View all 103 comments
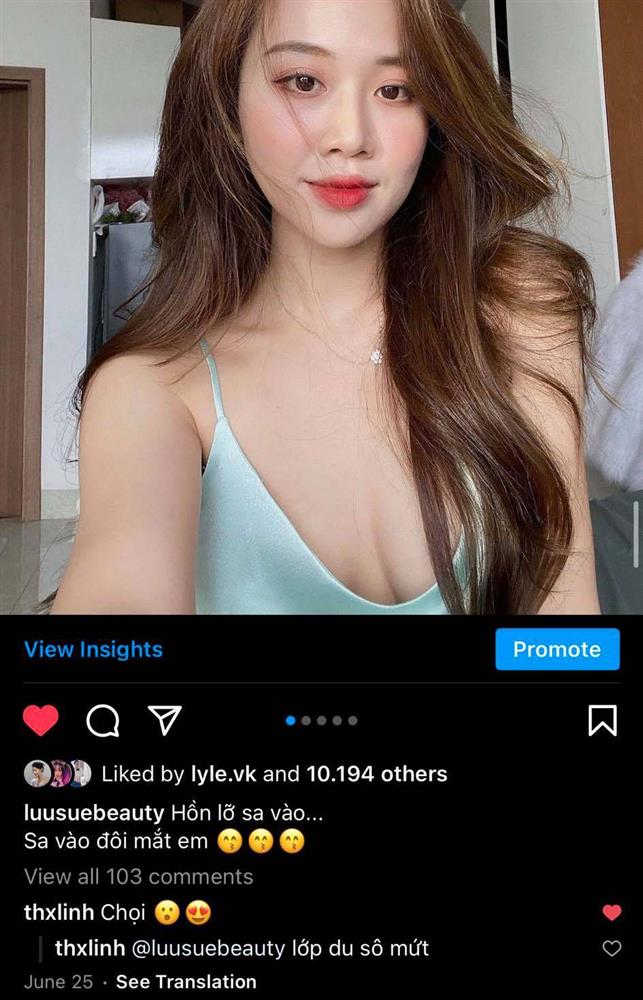643x1000 pixels. click(x=138, y=877)
